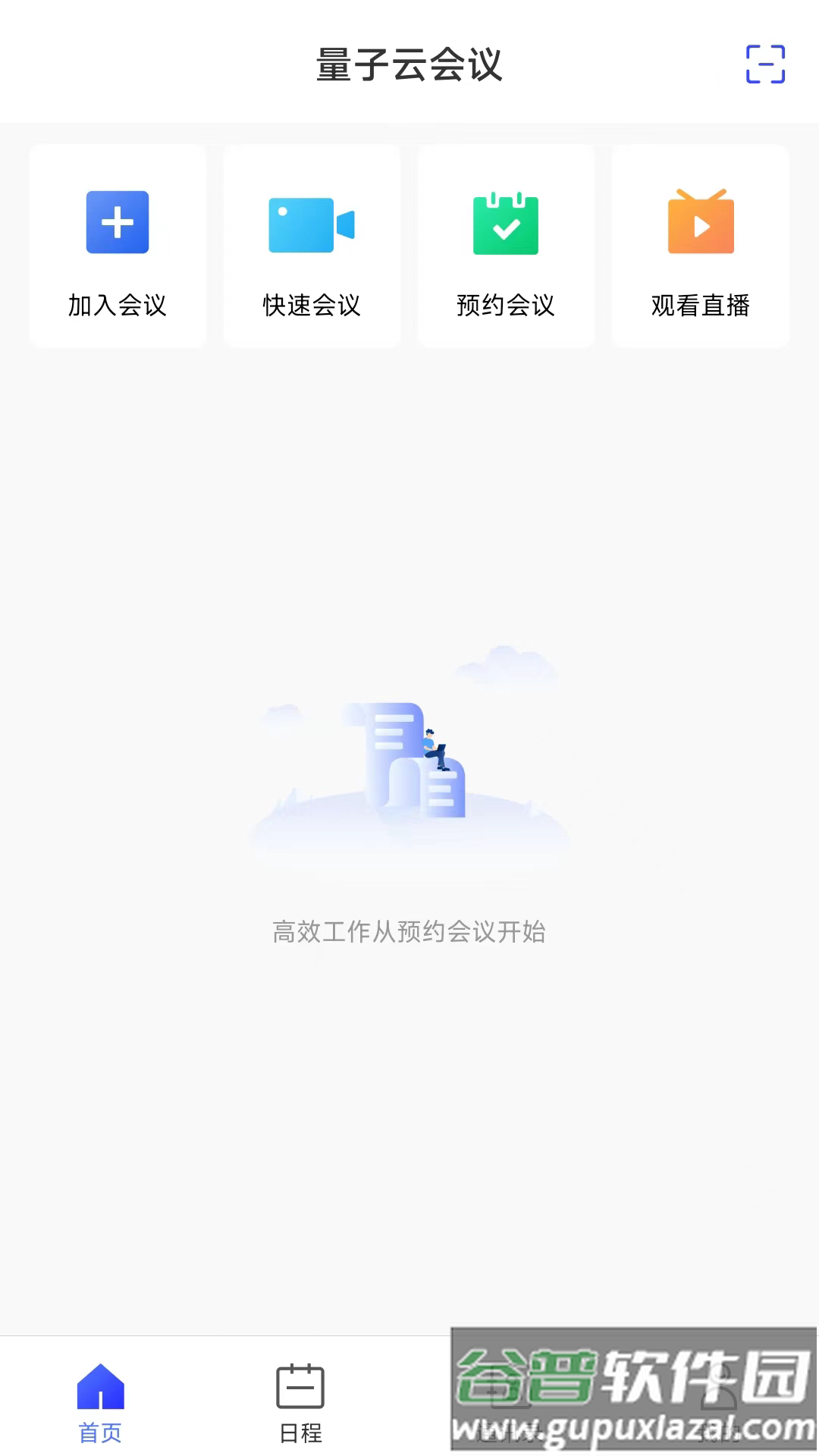Open the 加入会议 card
Image resolution: width=819 pixels, height=1456 pixels.
(118, 246)
